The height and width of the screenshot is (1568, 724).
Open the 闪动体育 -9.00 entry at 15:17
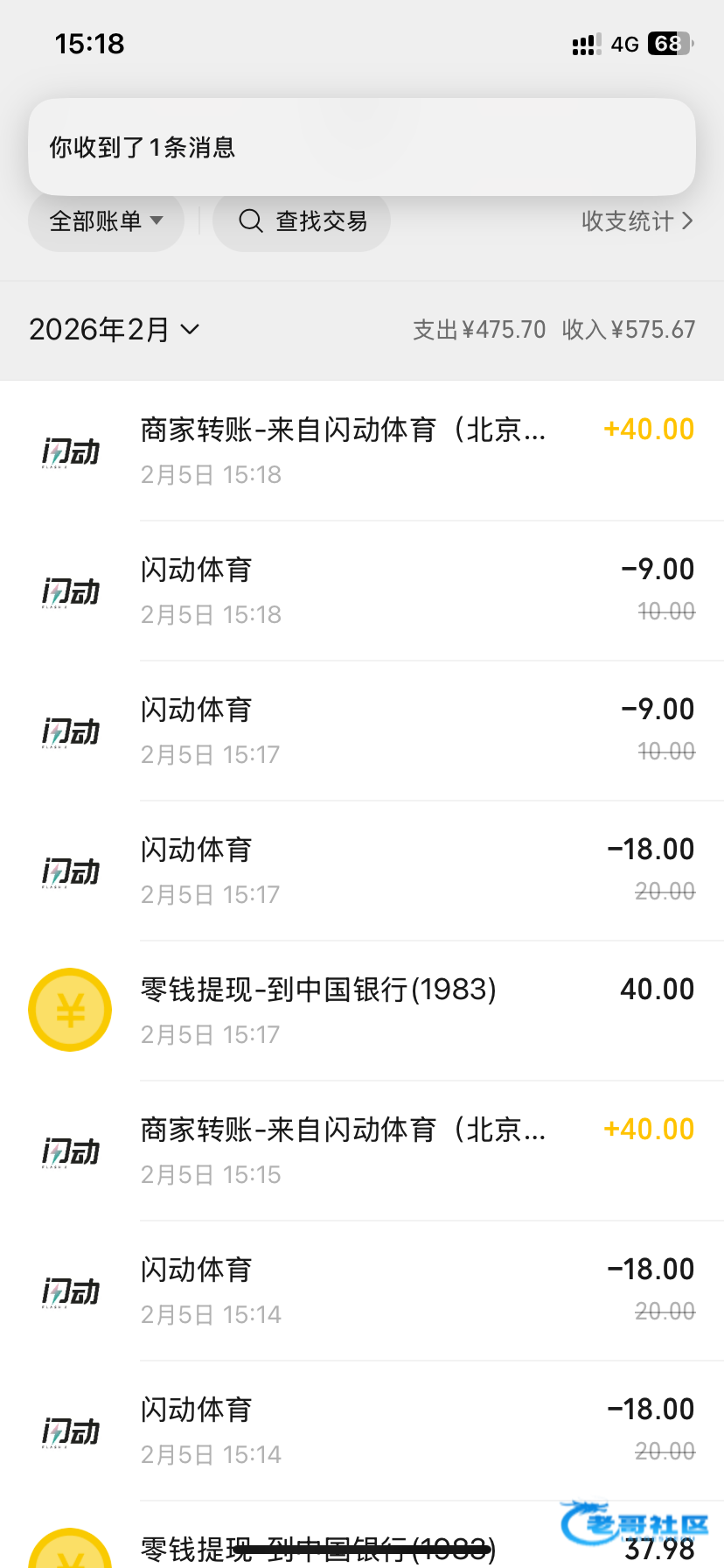point(362,731)
